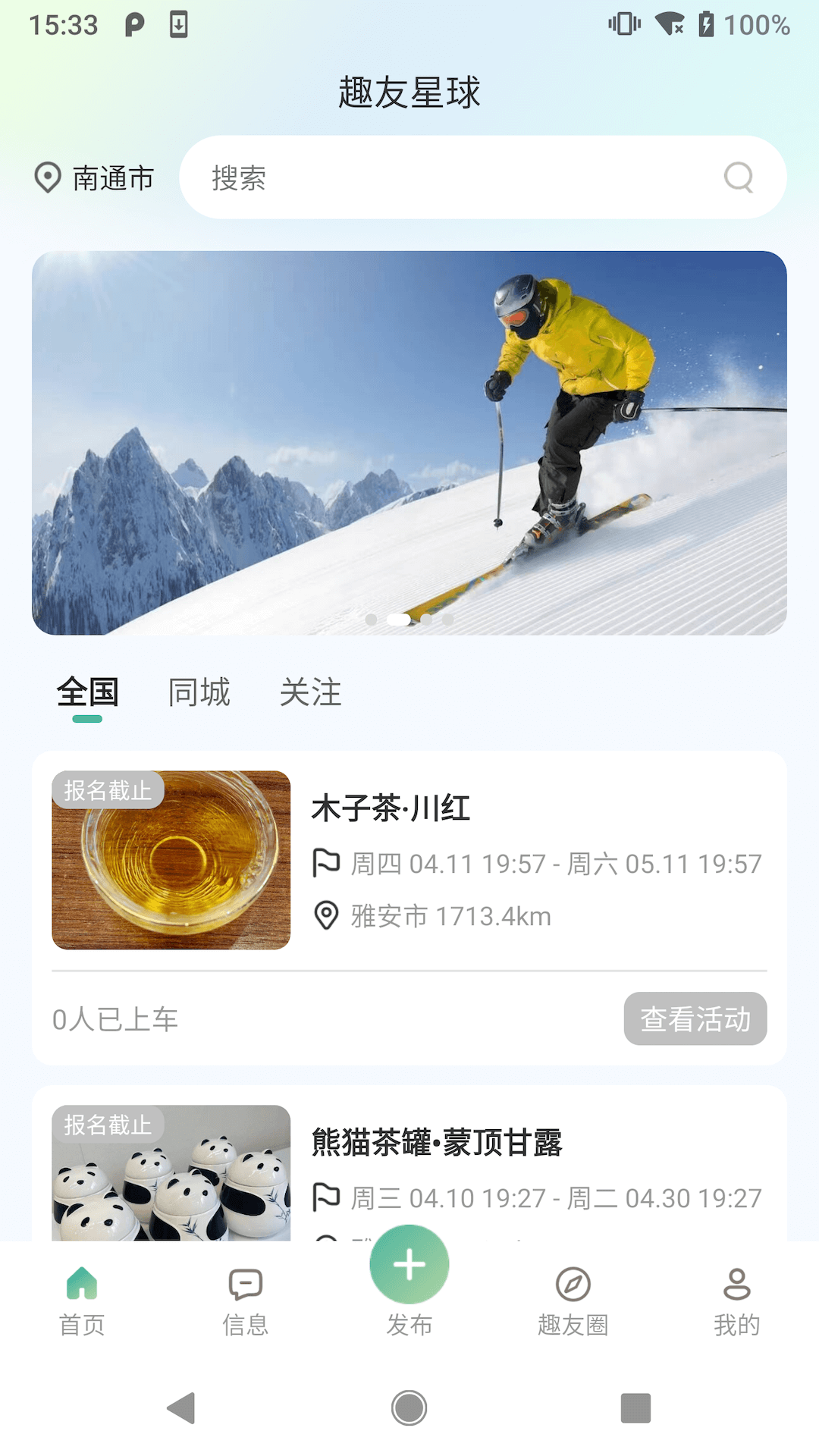The image size is (819, 1456).
Task: Tap the panda jars thumbnail image
Action: coord(171,1183)
